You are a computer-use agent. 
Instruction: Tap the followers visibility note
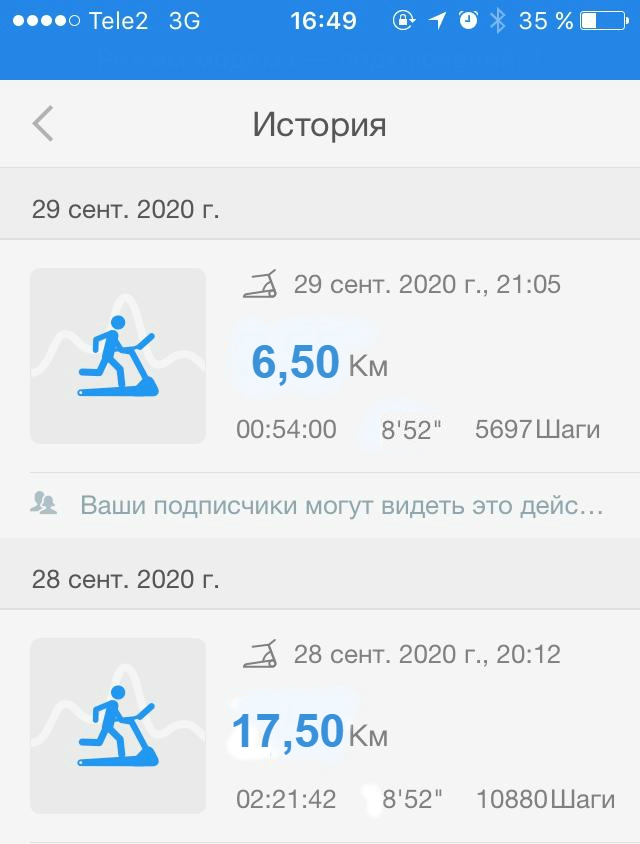340,505
